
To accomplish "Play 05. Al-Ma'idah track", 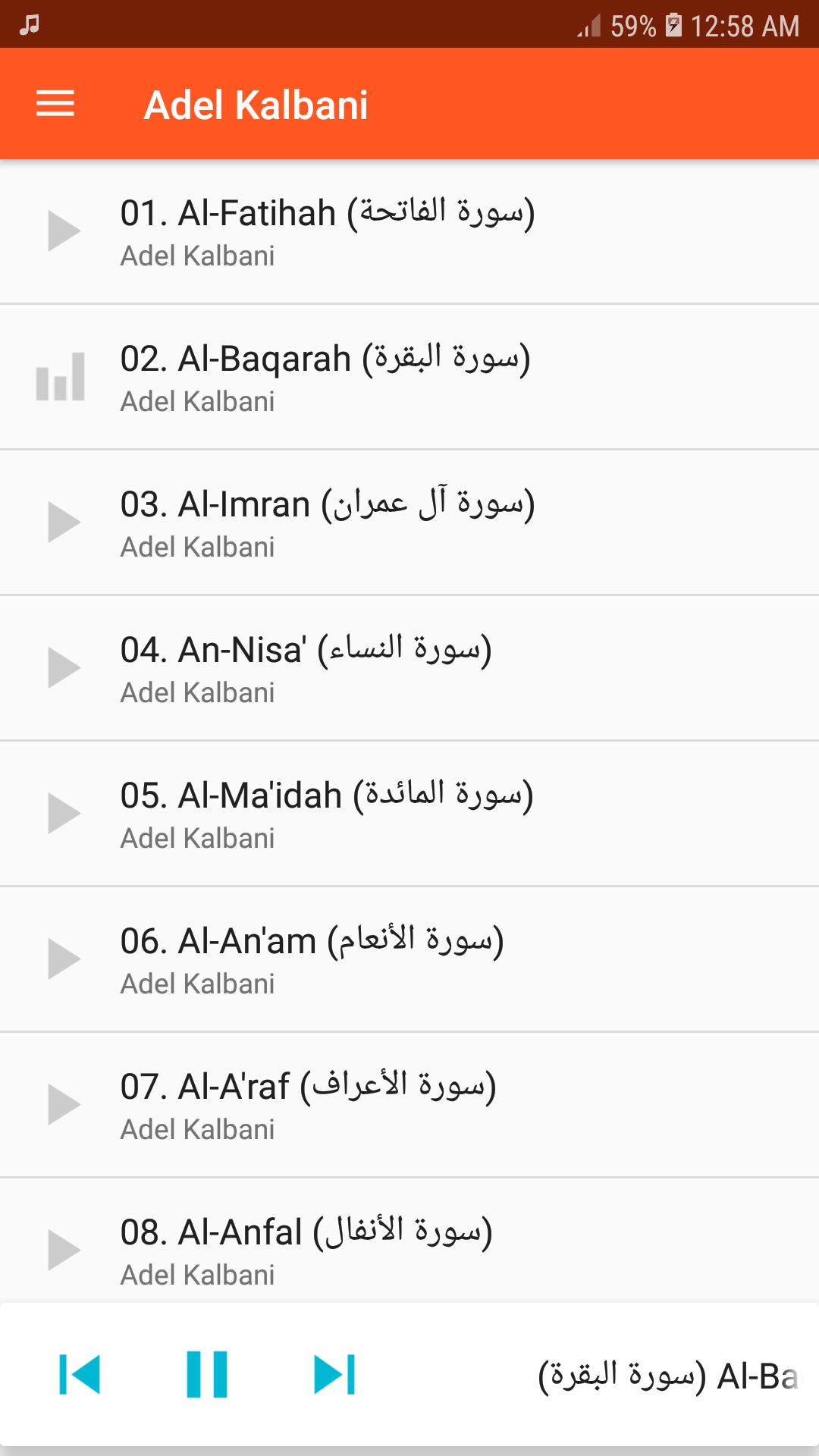I will pos(64,813).
